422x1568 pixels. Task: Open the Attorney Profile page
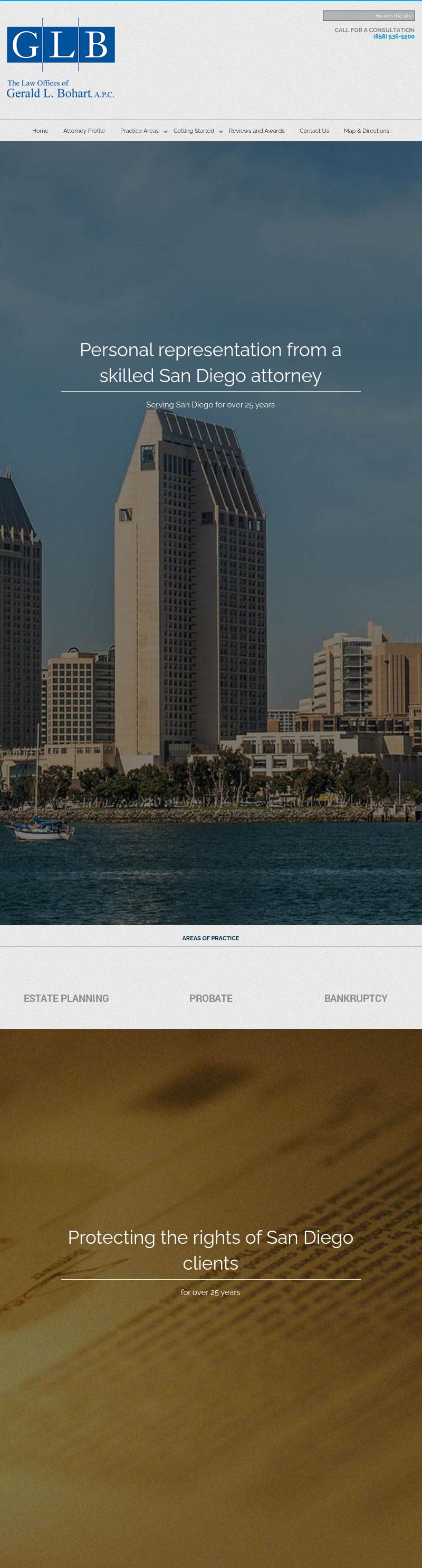pos(84,131)
